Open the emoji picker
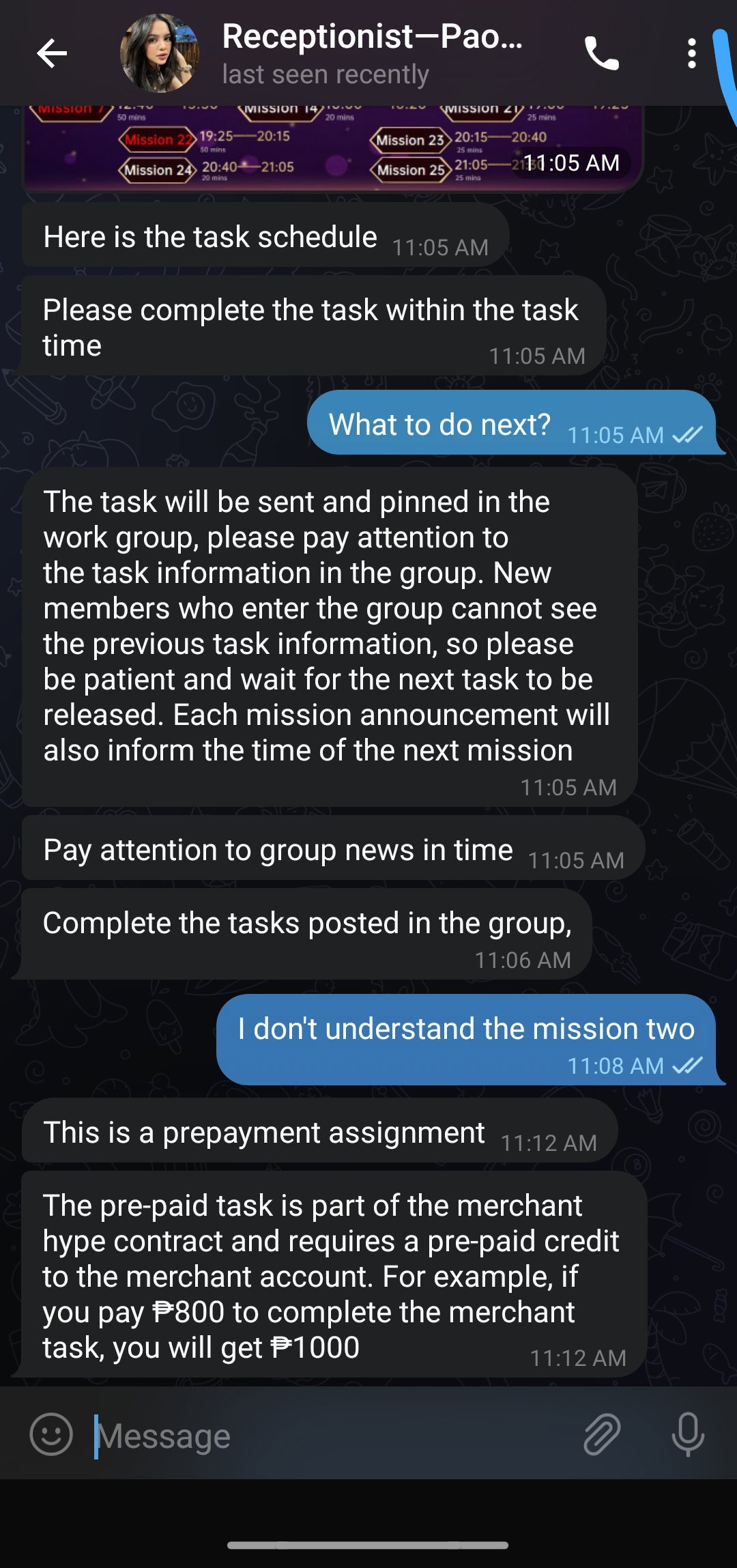This screenshot has width=737, height=1568. click(51, 1434)
